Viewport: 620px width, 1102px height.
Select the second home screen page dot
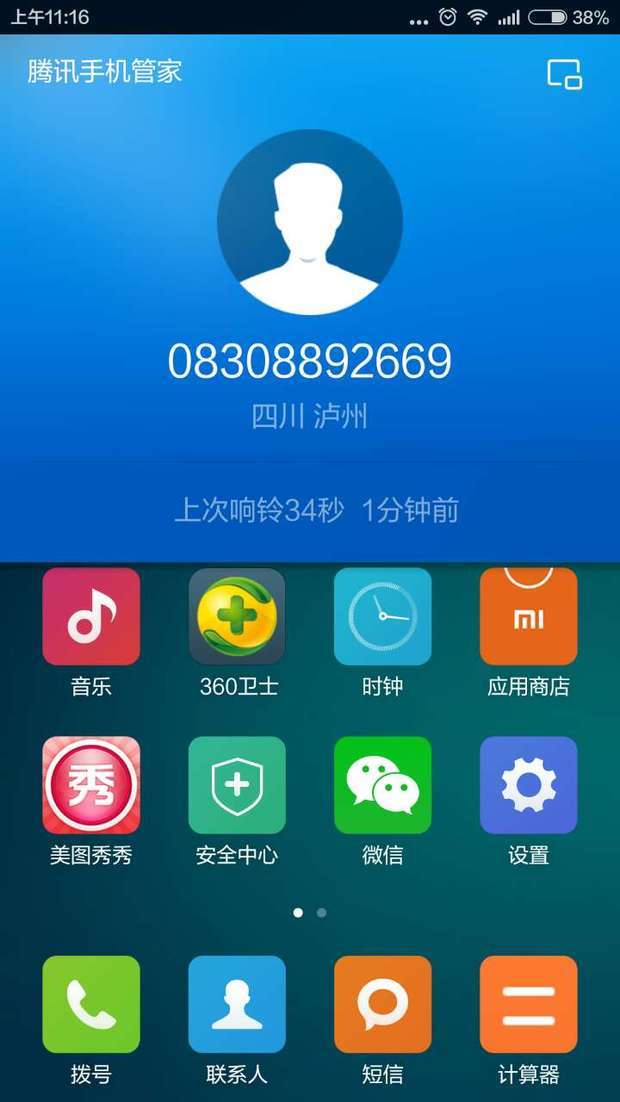[321, 912]
